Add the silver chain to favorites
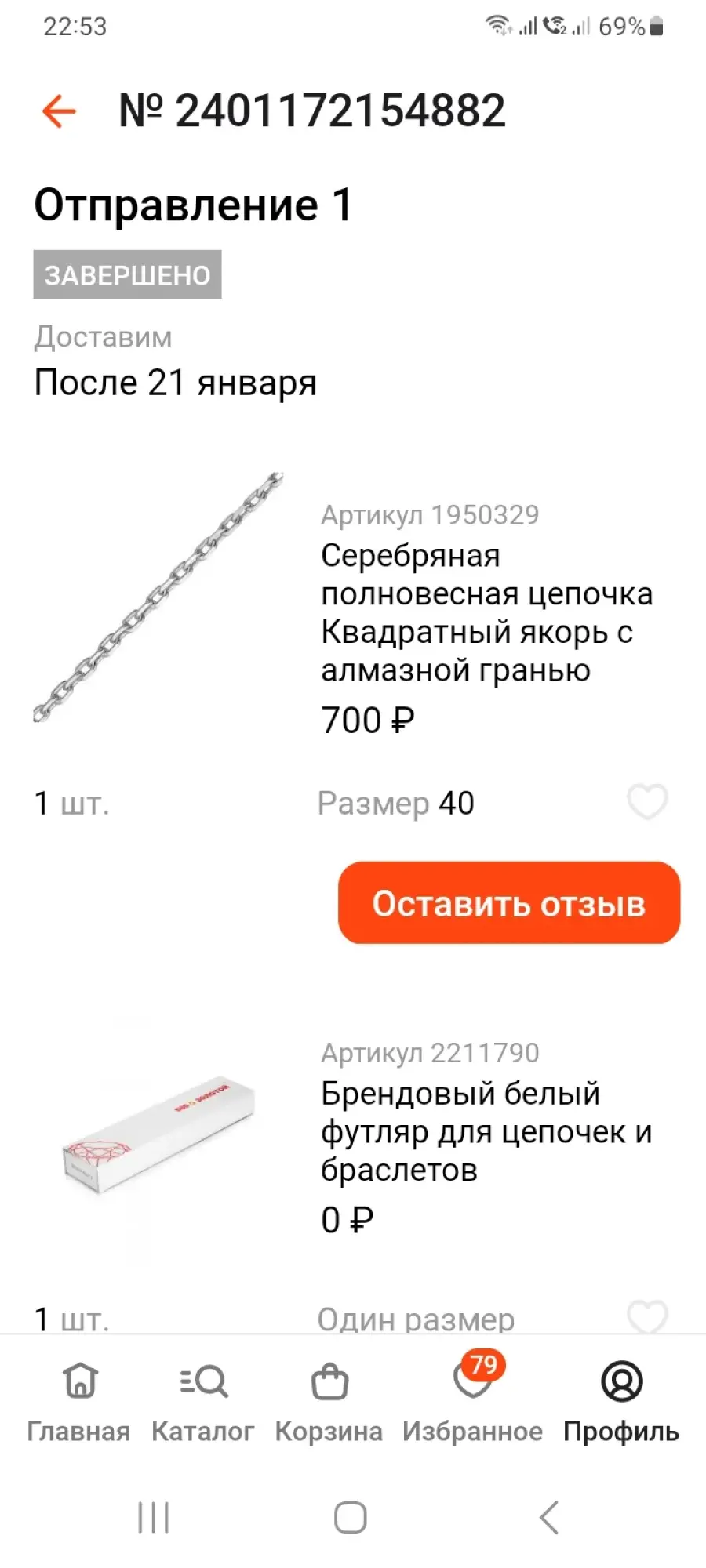The width and height of the screenshot is (706, 1568). coord(647,801)
